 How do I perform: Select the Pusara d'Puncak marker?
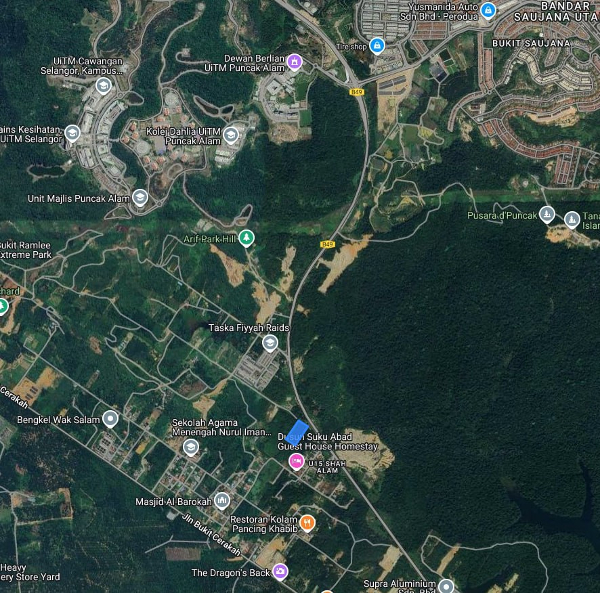[547, 215]
